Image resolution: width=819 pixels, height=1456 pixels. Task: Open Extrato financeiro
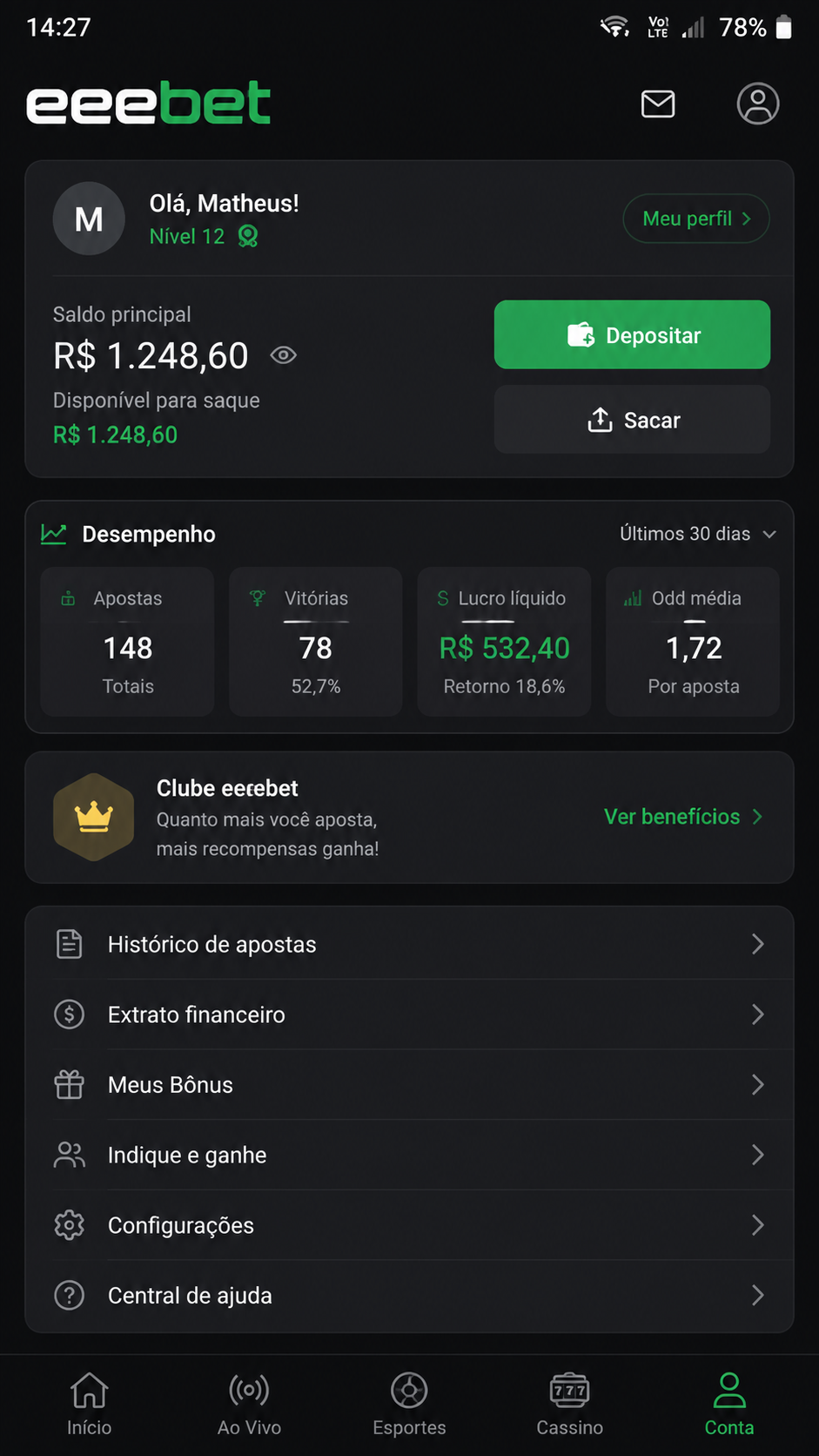409,1014
